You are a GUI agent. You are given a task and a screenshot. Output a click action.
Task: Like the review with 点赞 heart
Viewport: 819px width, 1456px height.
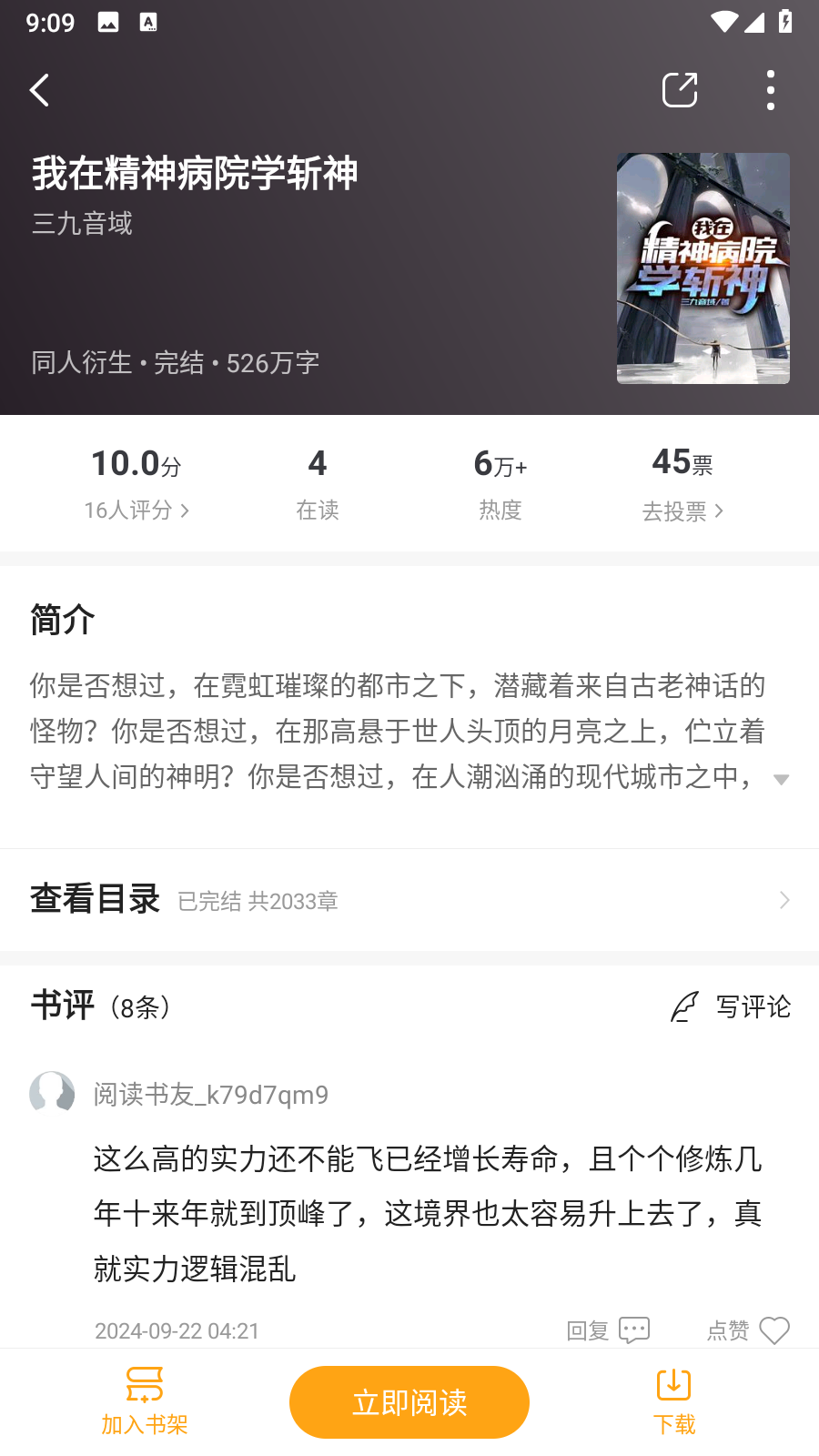coord(749,1330)
